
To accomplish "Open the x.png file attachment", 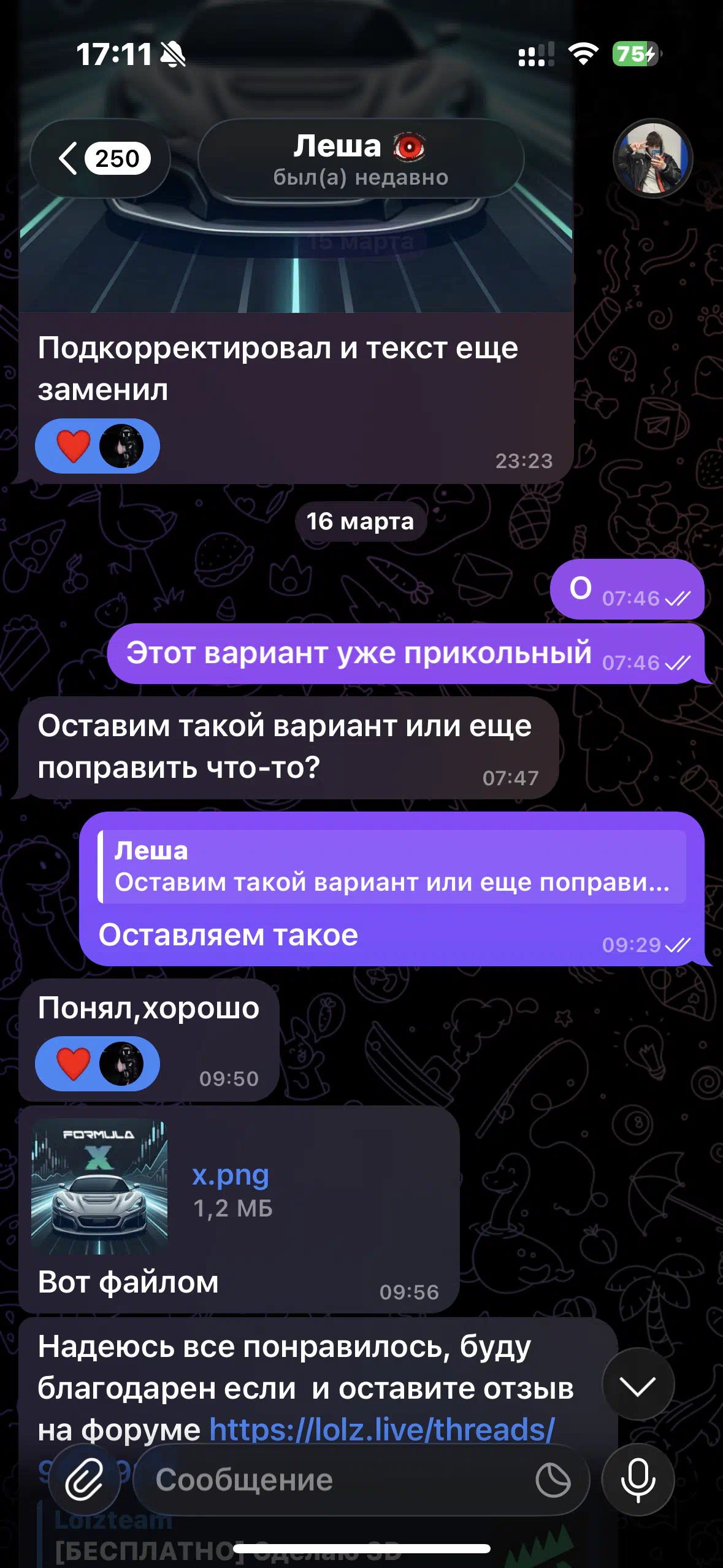I will [99, 1186].
